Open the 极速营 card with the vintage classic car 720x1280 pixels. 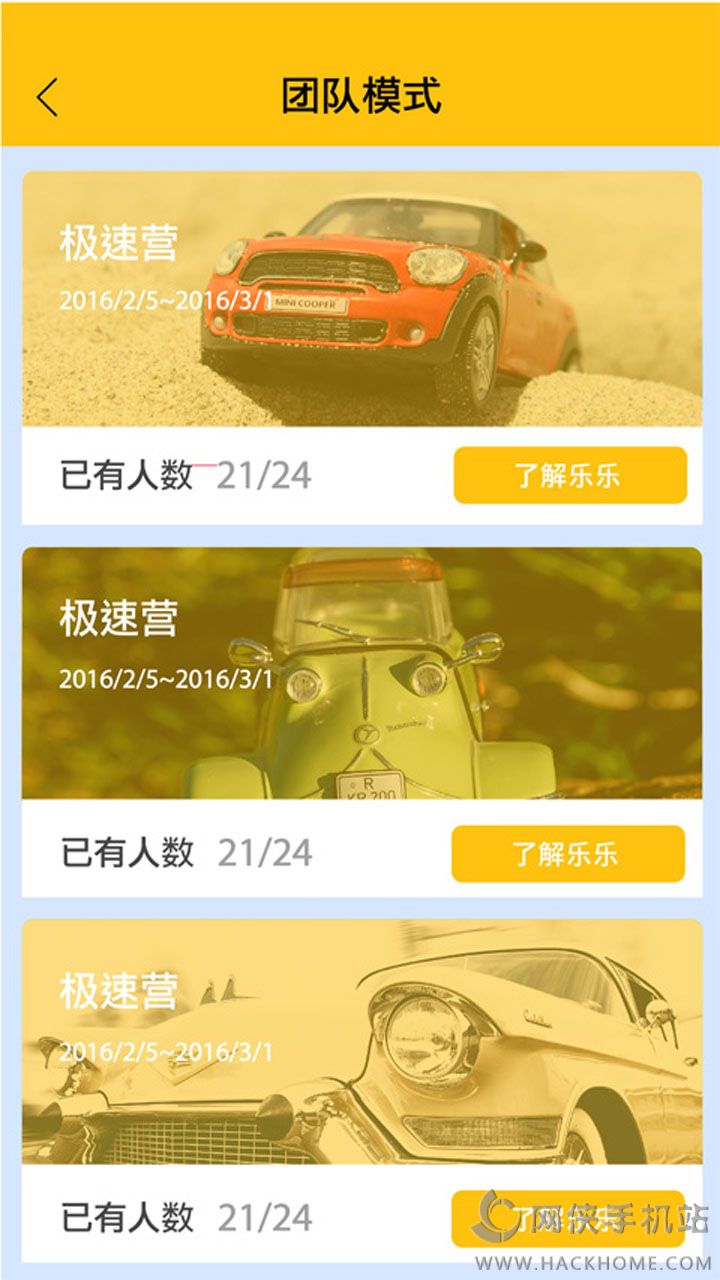point(362,1042)
